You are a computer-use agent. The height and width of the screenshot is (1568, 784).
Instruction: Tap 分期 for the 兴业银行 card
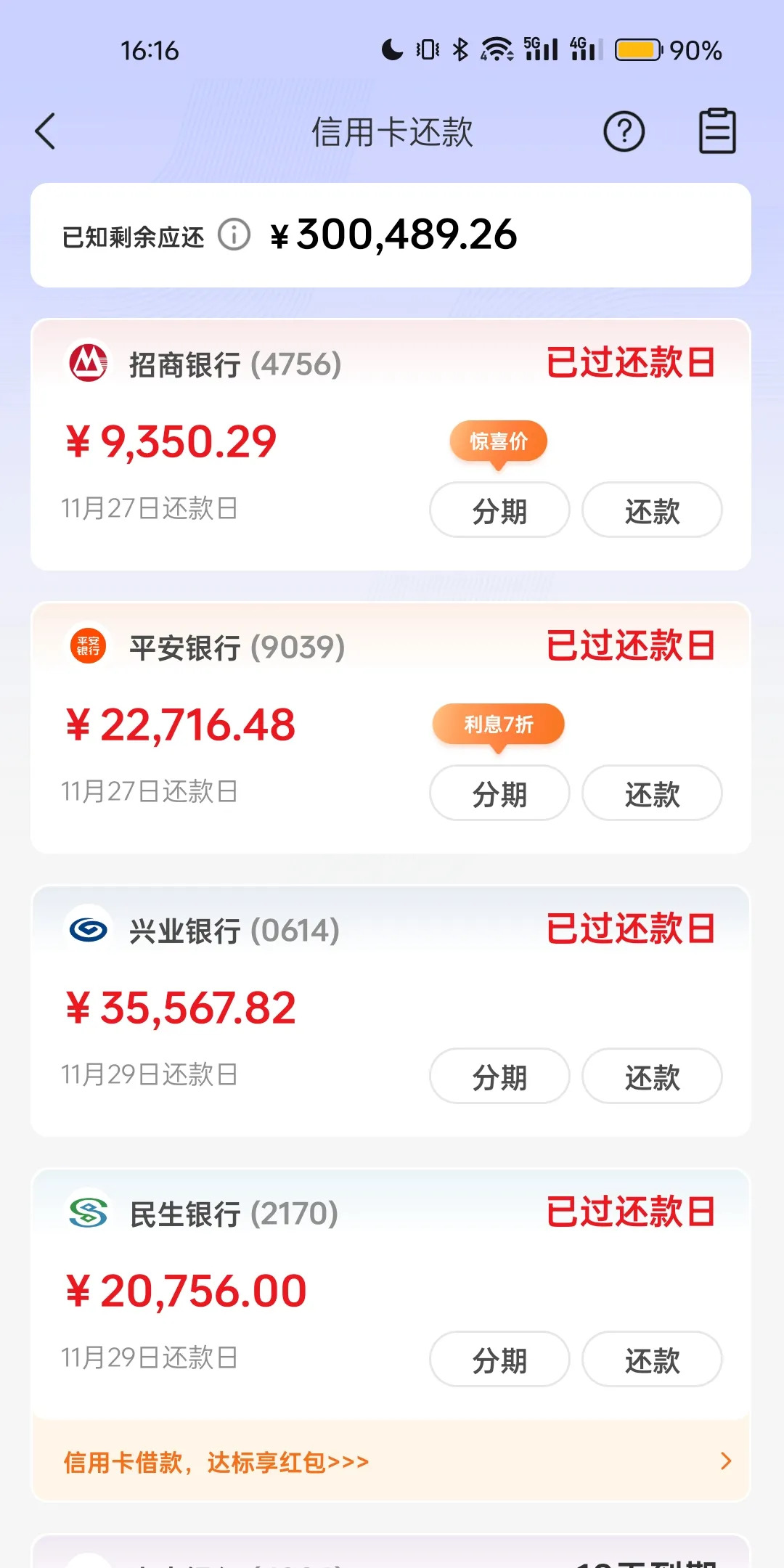click(x=499, y=1077)
